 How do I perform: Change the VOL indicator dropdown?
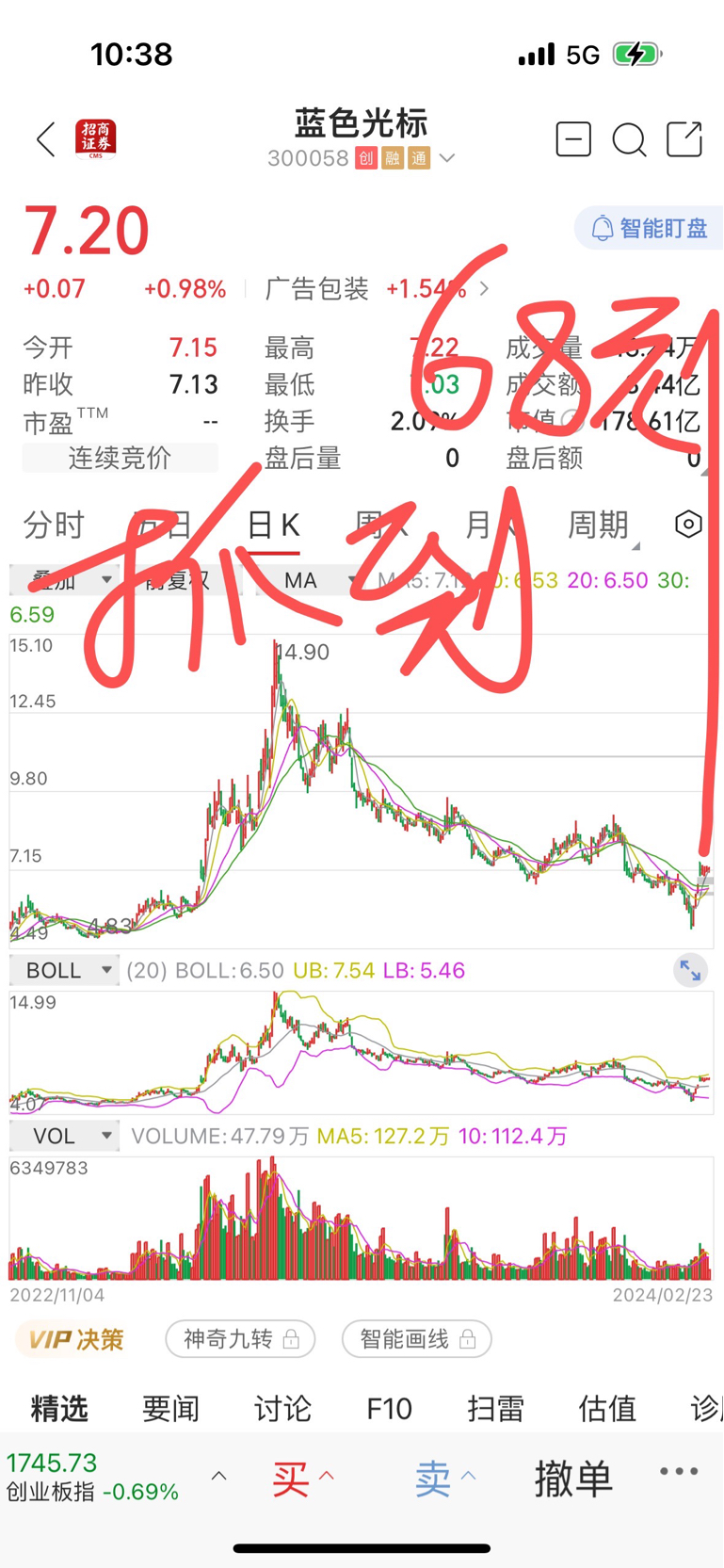point(64,1136)
